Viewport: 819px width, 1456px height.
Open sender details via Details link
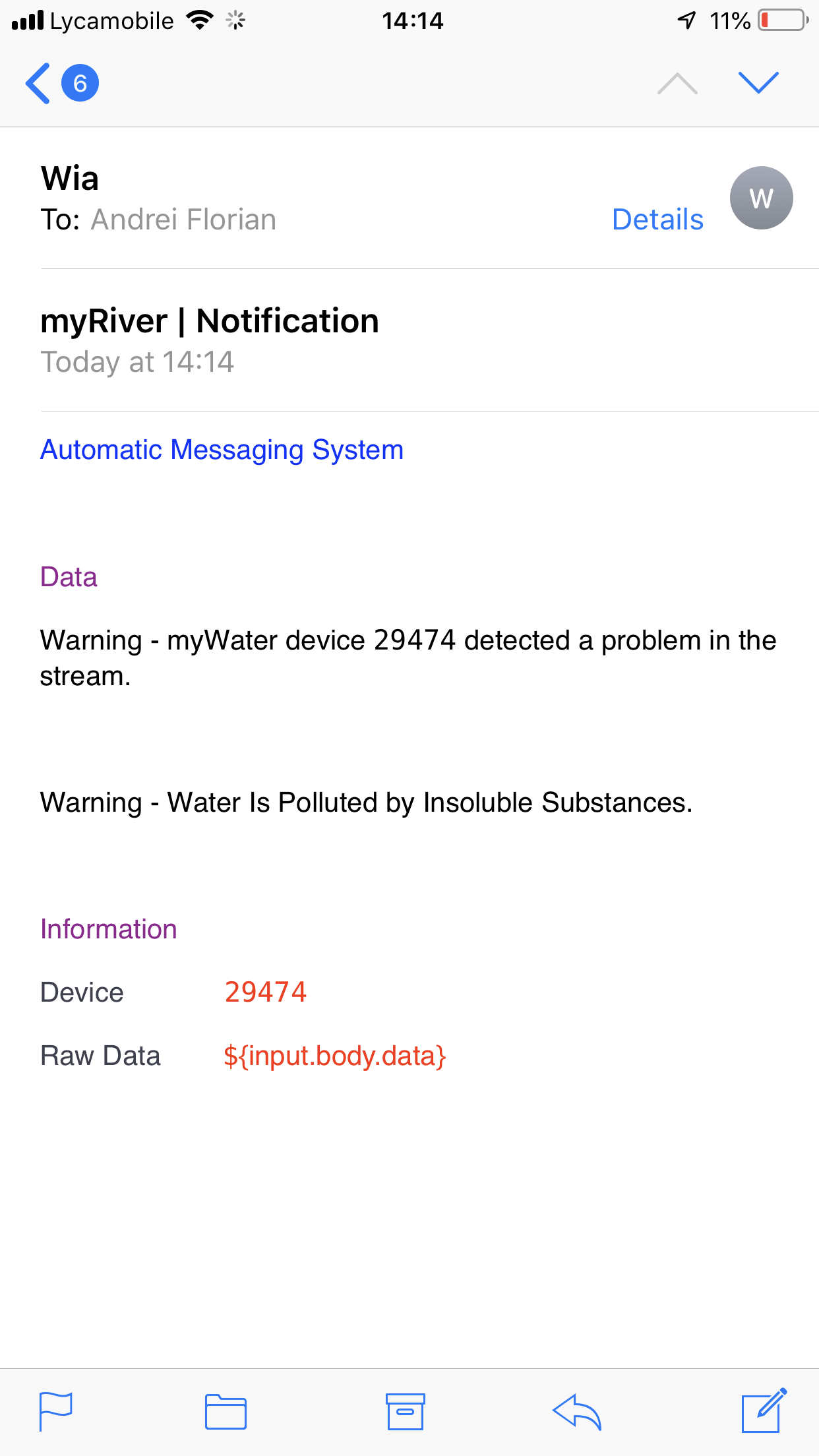(x=657, y=219)
